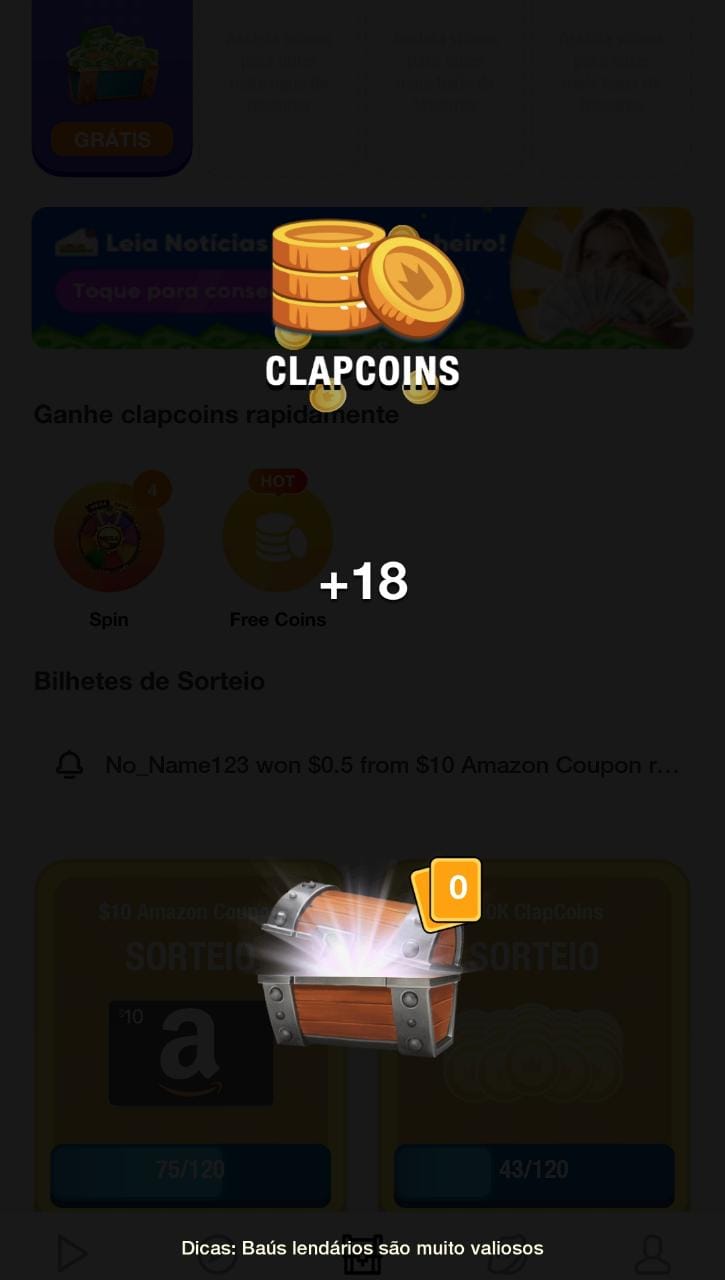Open the Spin wheel mini-game
This screenshot has width=725, height=1280.
[x=108, y=535]
